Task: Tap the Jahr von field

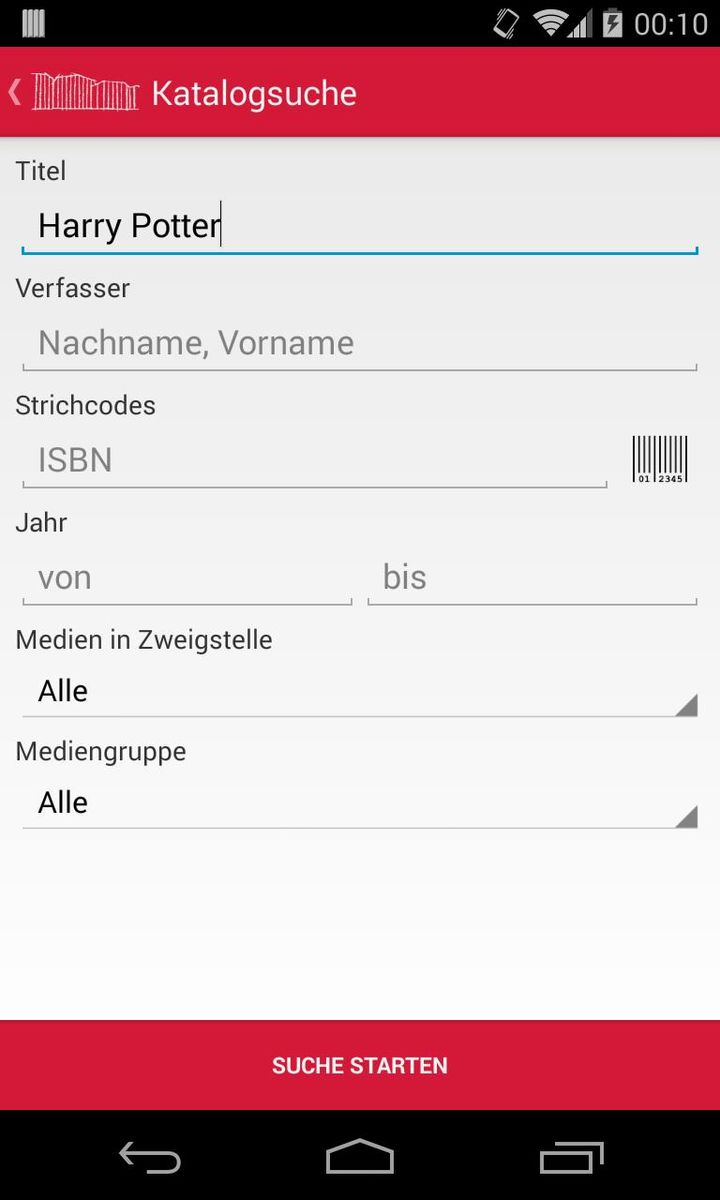Action: tap(186, 577)
